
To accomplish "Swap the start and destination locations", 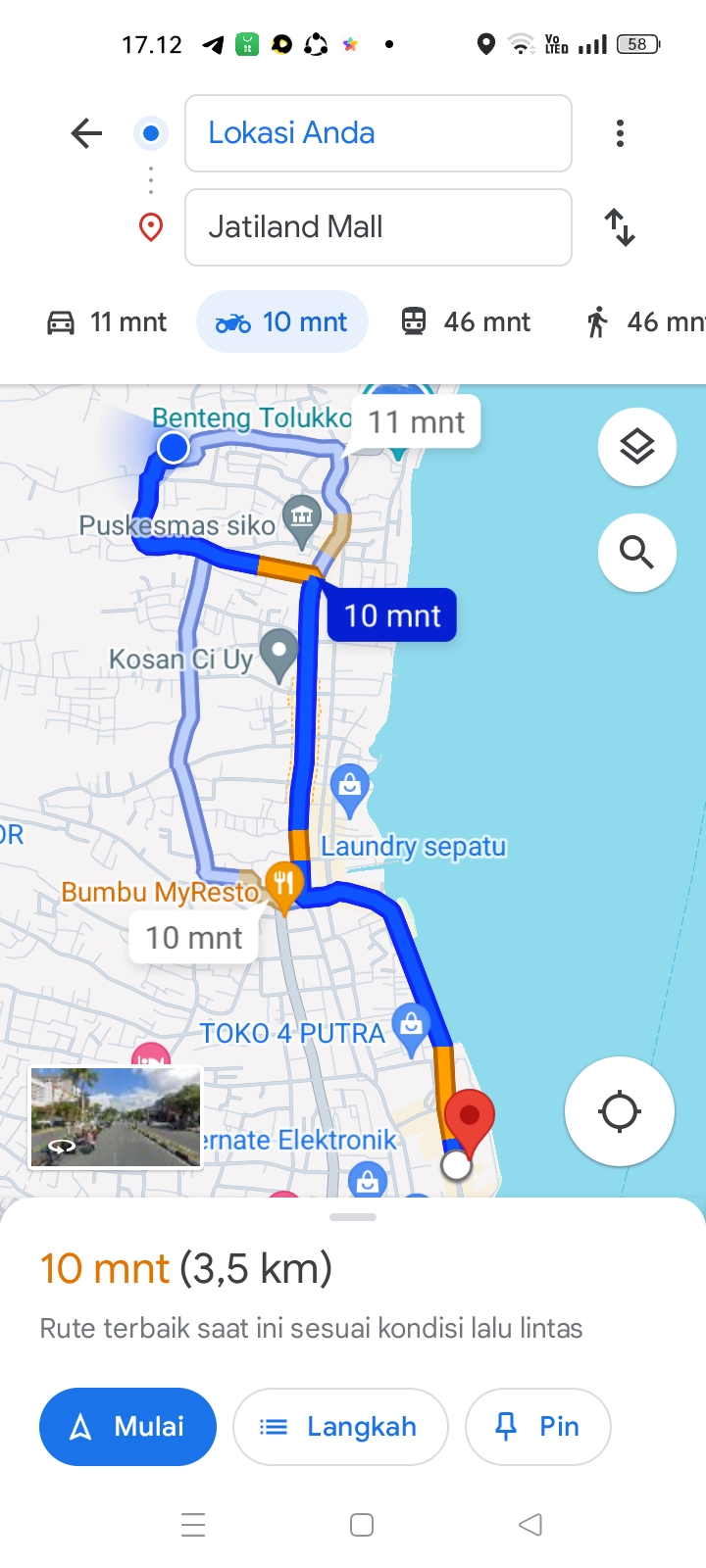I will (x=620, y=227).
